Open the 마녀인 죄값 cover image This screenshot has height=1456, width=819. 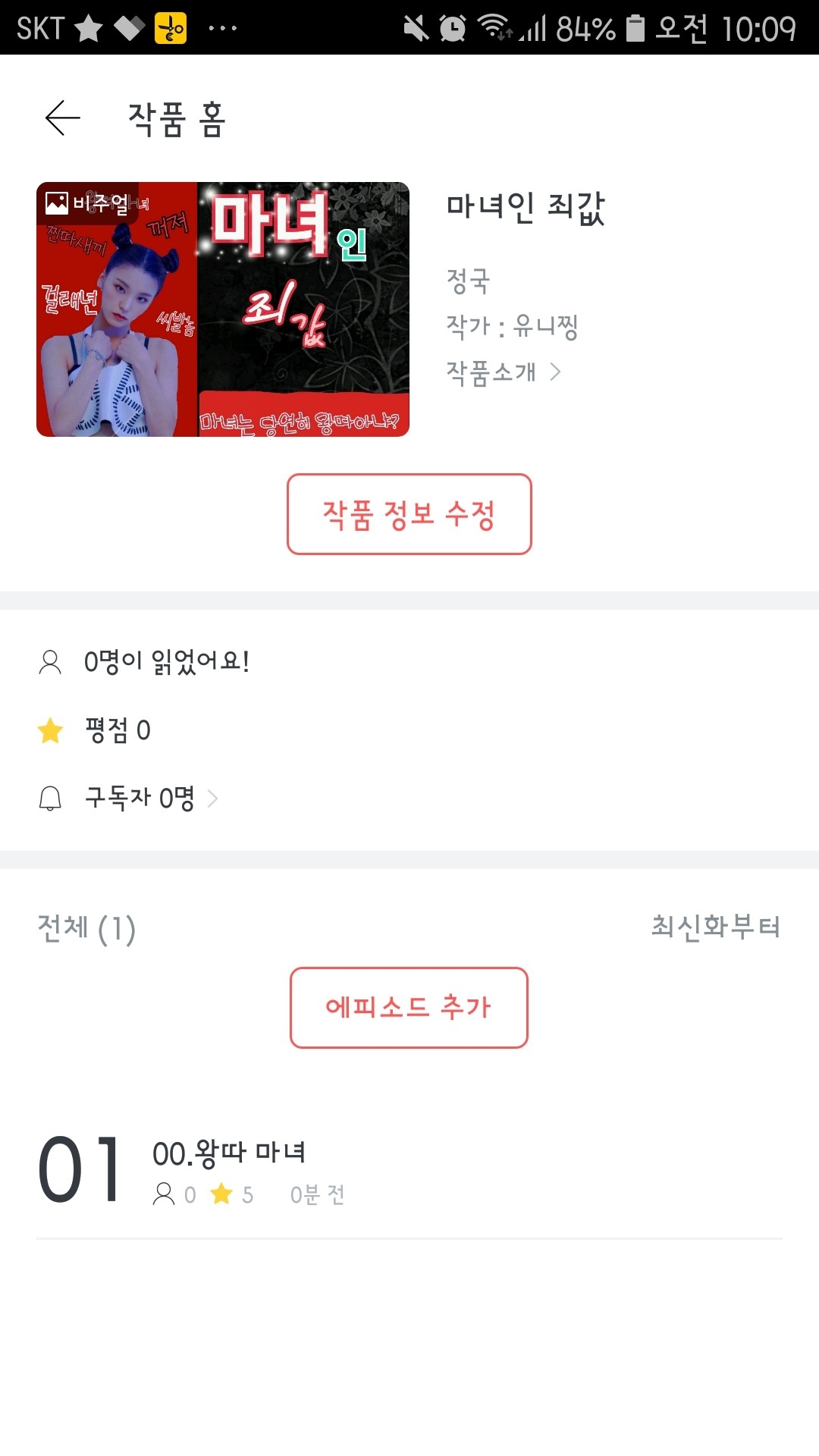click(223, 309)
